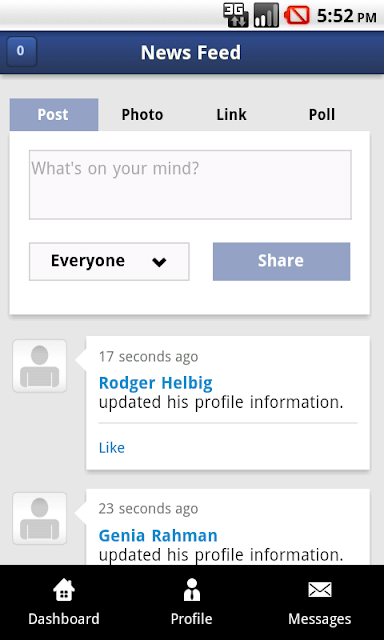The width and height of the screenshot is (384, 640).
Task: Like Rodger Helbig's profile update
Action: pyautogui.click(x=112, y=448)
